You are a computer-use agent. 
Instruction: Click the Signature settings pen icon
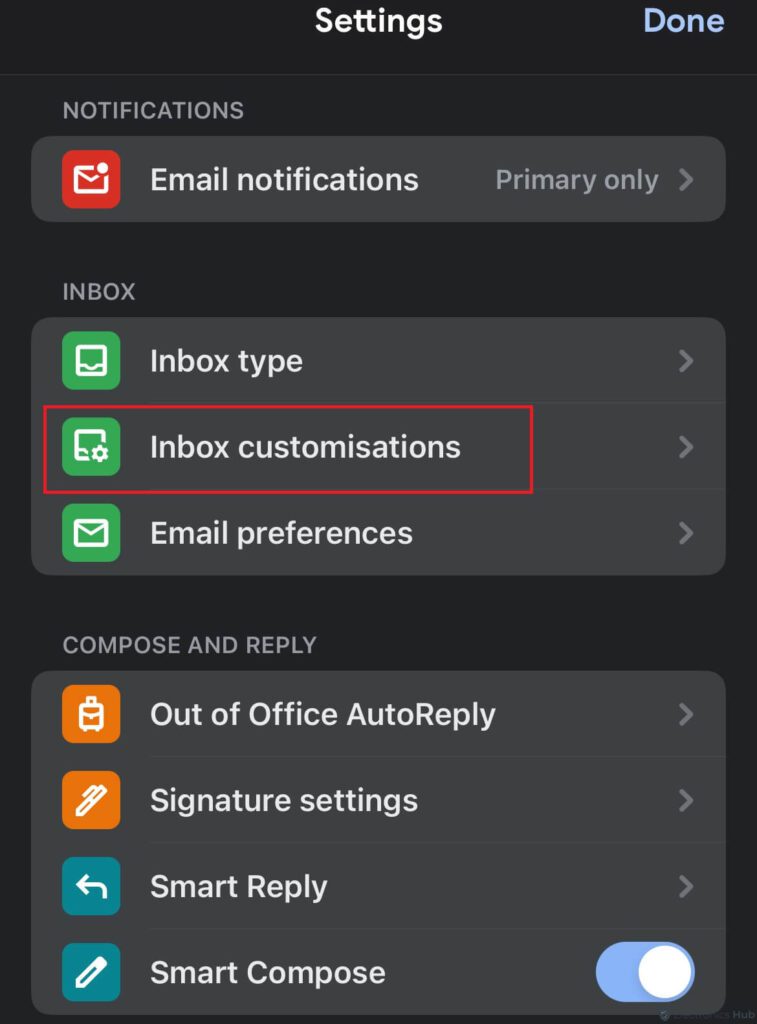click(x=90, y=800)
